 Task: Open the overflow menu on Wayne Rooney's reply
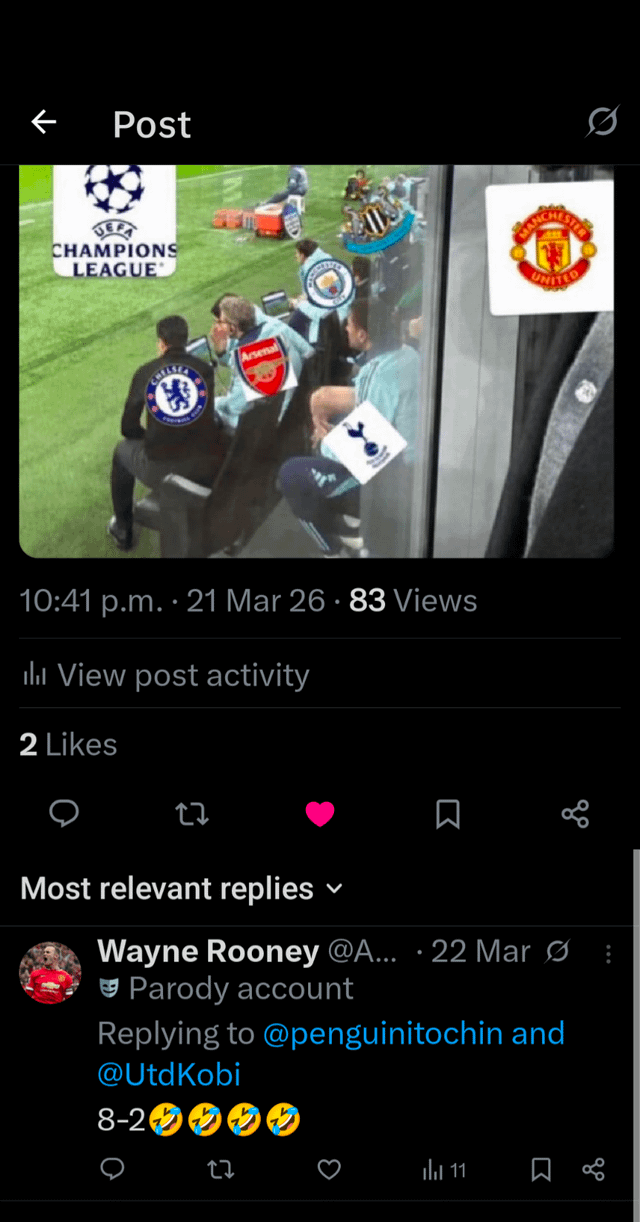tap(608, 954)
